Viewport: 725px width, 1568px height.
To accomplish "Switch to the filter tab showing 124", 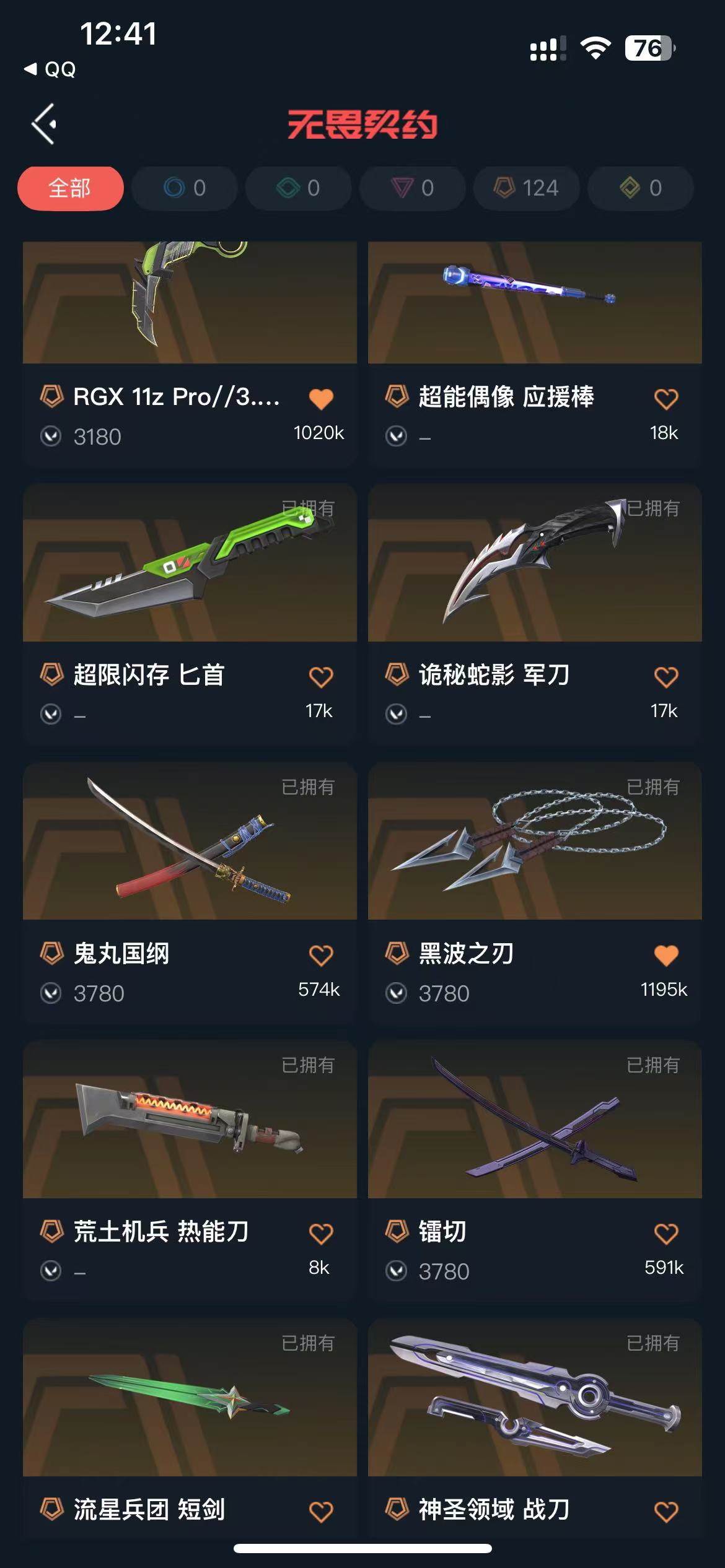I will tap(527, 188).
